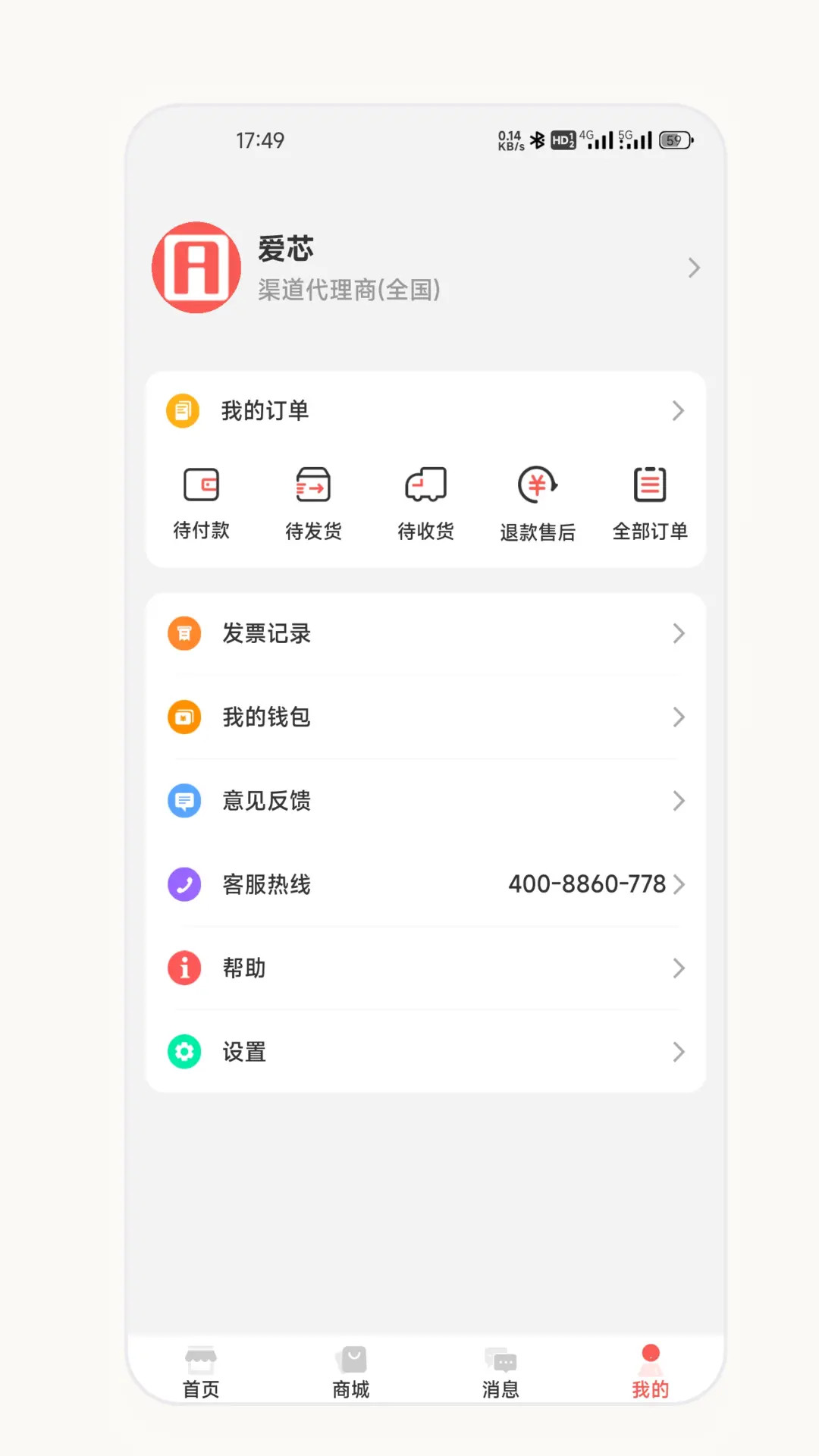Stay on the 我的 profile tab
The height and width of the screenshot is (1456, 819).
coord(649,1371)
